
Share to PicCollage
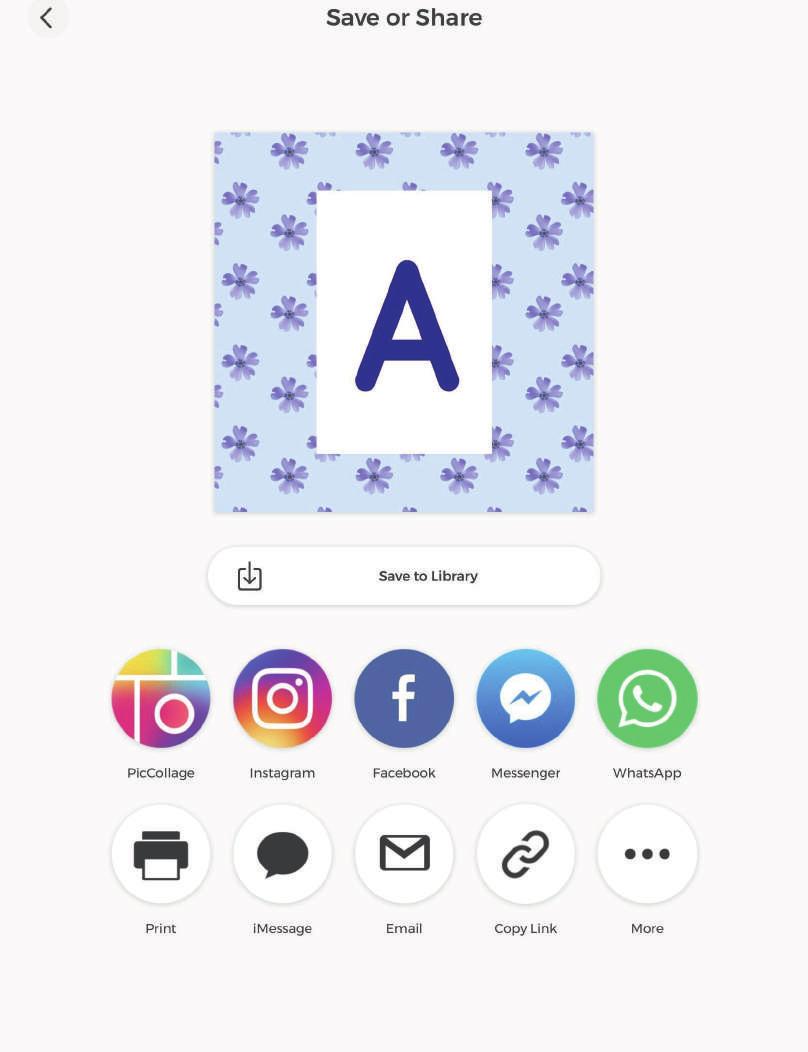(x=161, y=699)
